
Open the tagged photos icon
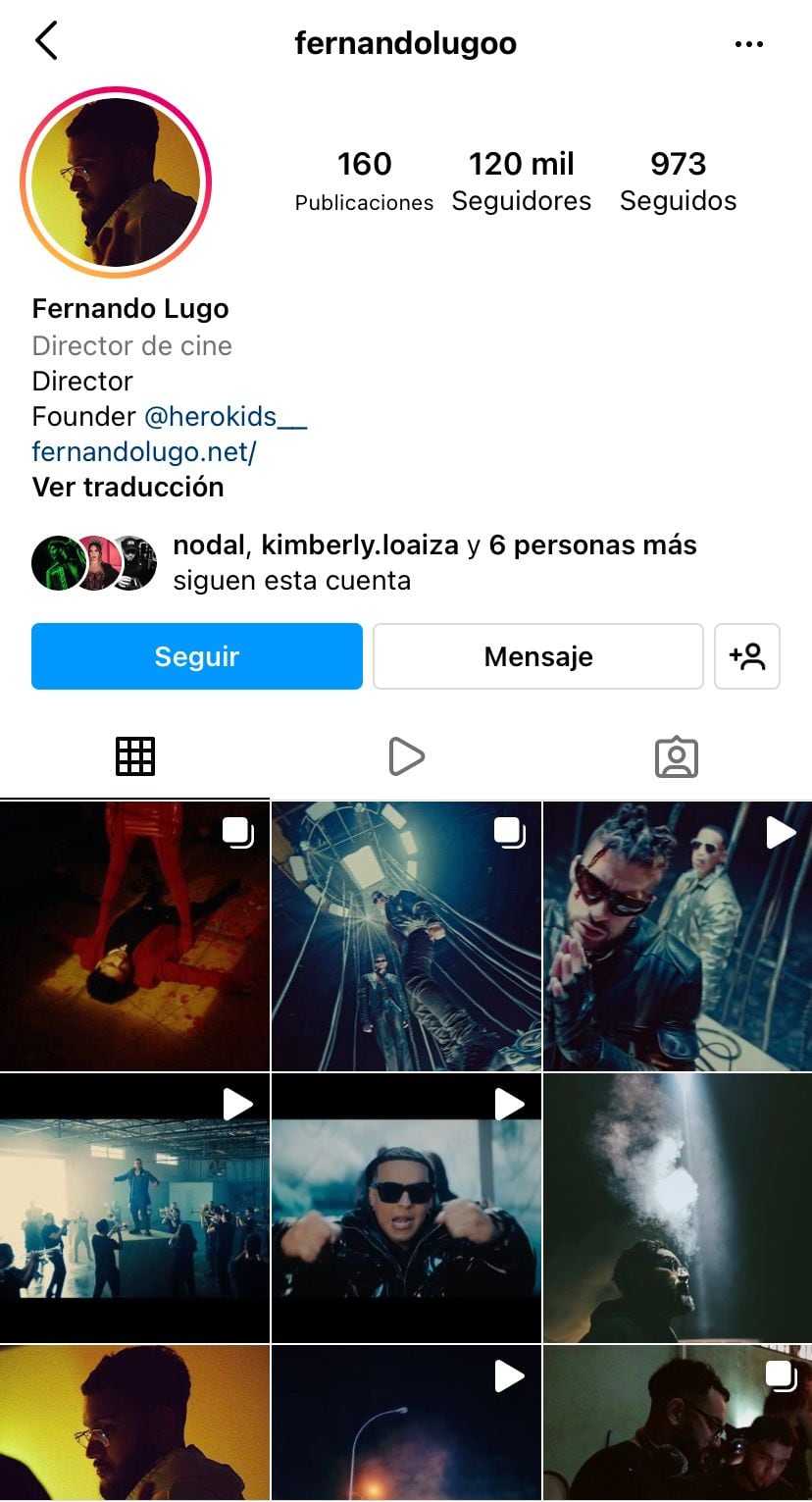pos(677,755)
